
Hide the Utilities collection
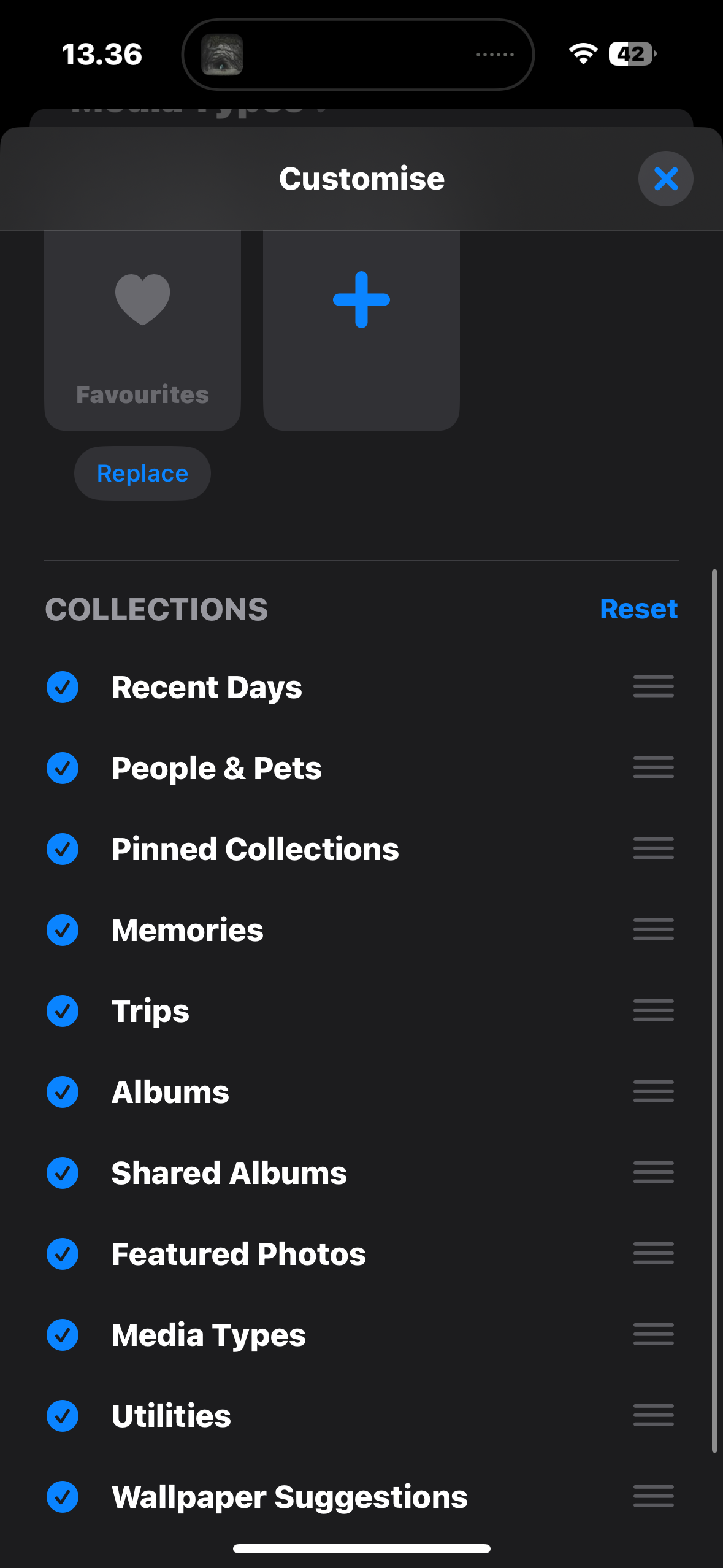pos(63,1416)
